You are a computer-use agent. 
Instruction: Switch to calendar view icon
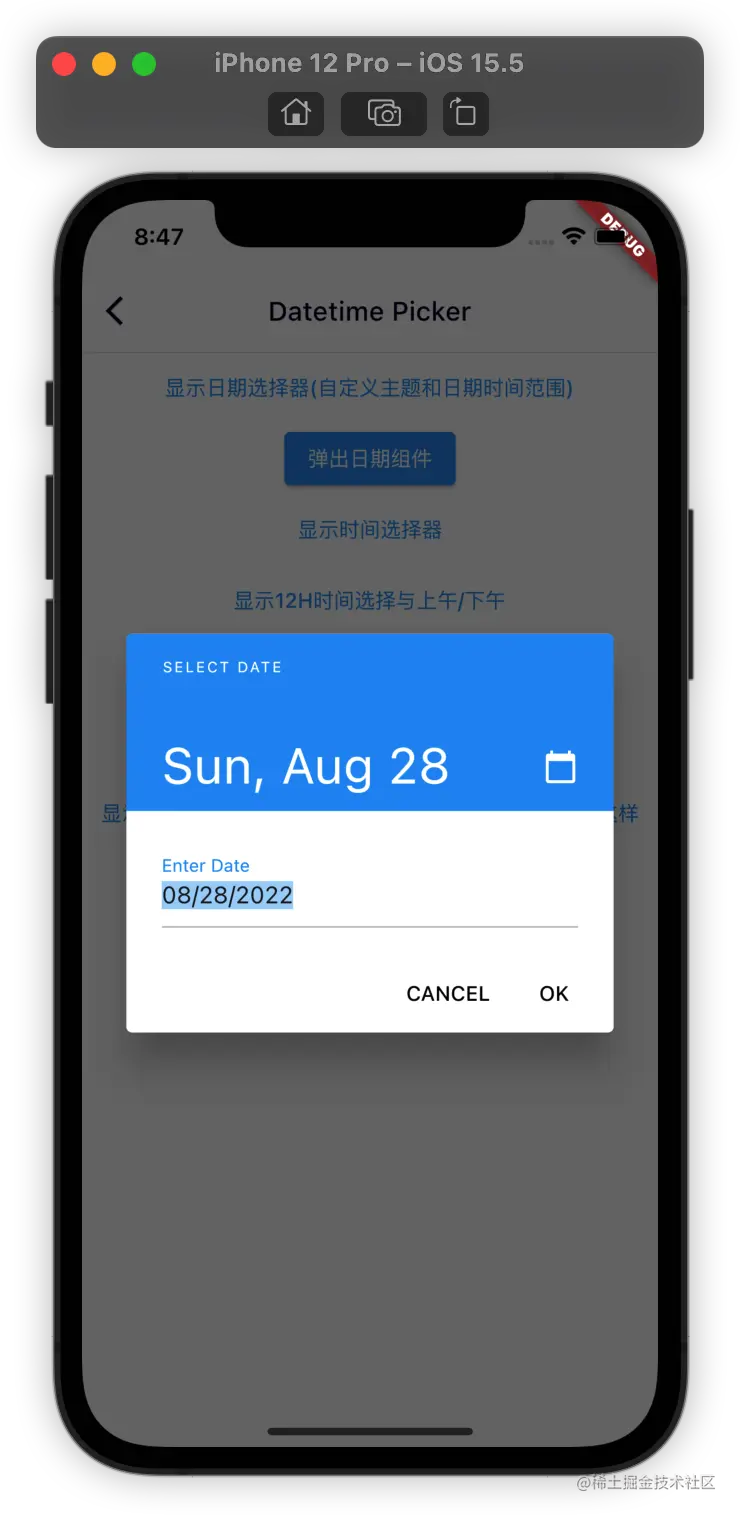pos(560,767)
